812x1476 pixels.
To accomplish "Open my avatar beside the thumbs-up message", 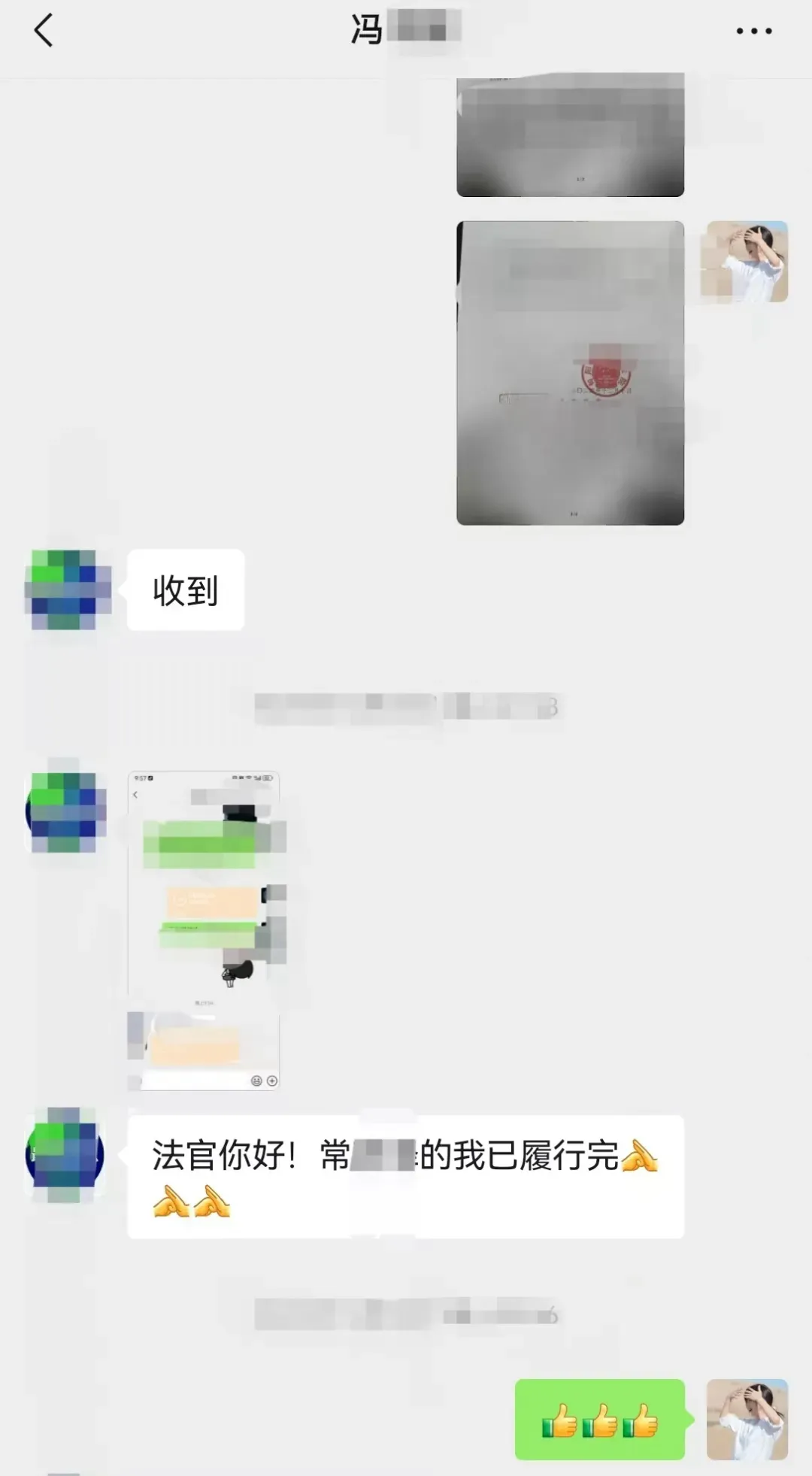I will [747, 1419].
